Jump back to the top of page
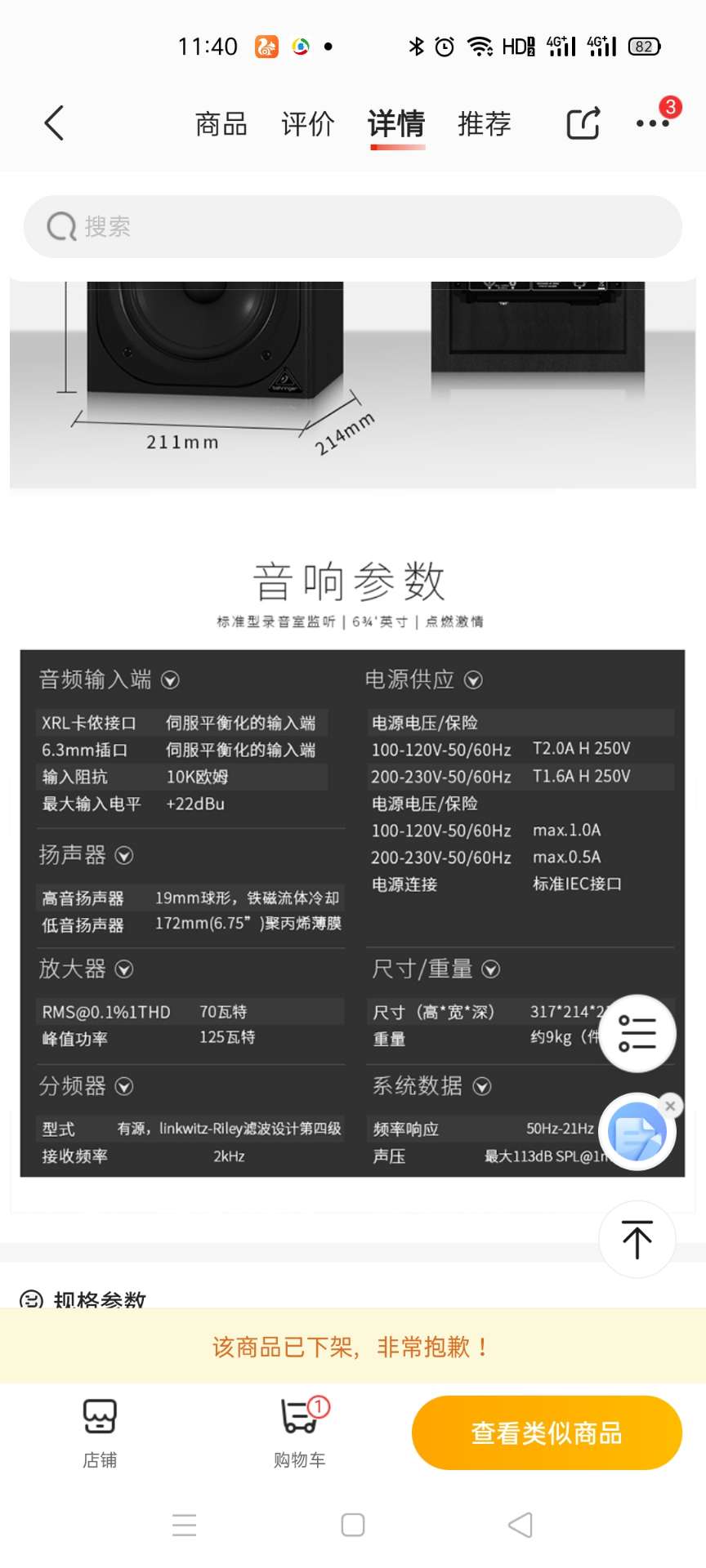 click(637, 1238)
